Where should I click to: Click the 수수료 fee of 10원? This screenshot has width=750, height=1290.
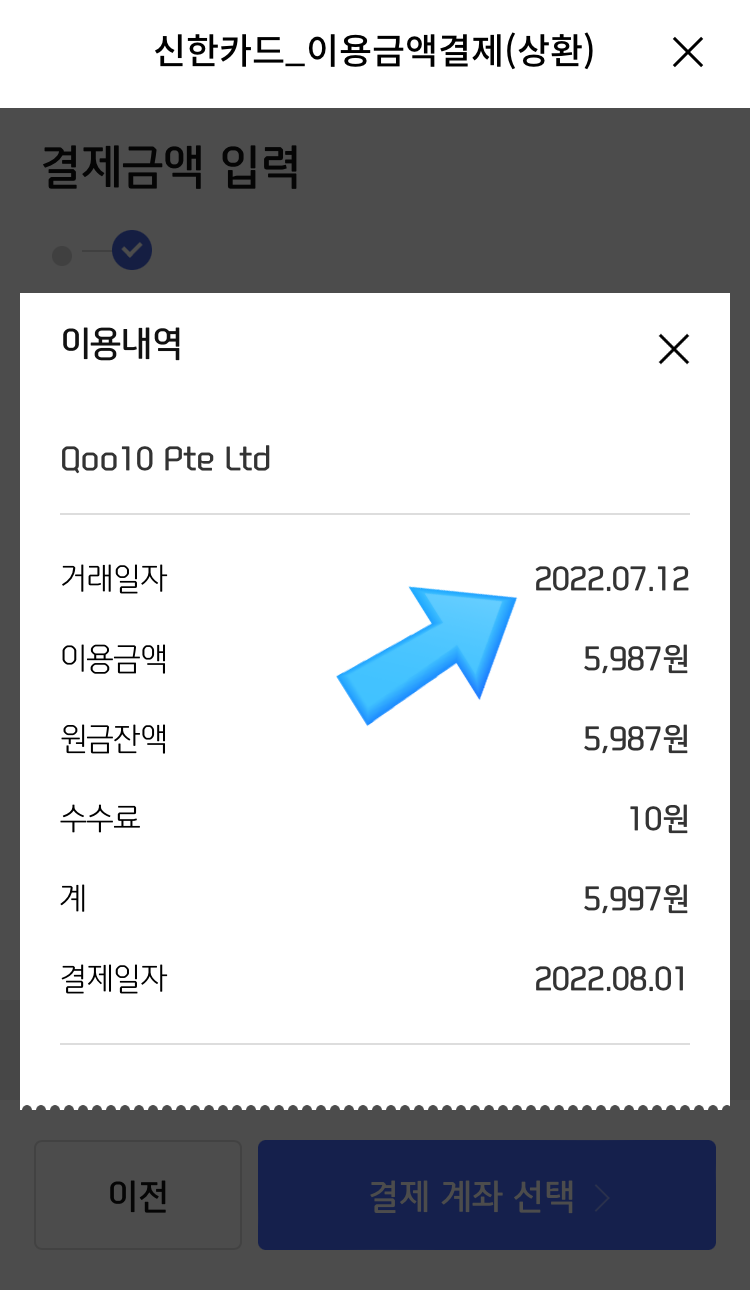[x=660, y=818]
